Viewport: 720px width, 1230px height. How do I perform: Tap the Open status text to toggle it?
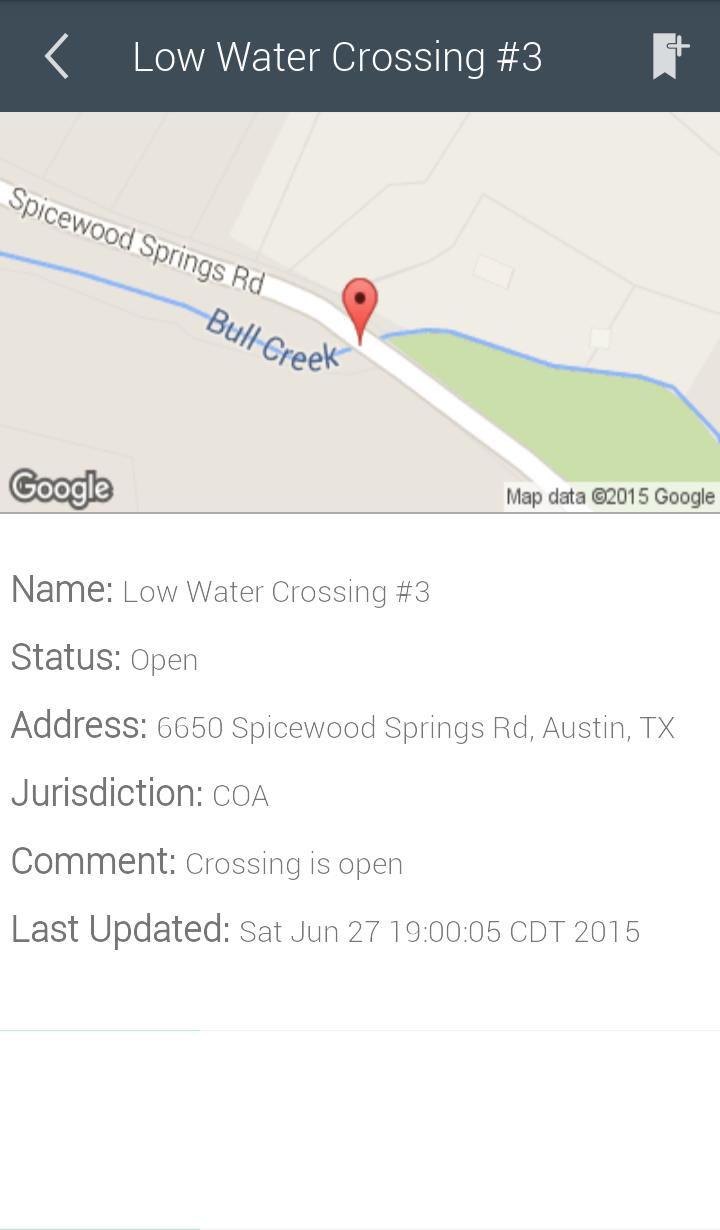point(164,659)
